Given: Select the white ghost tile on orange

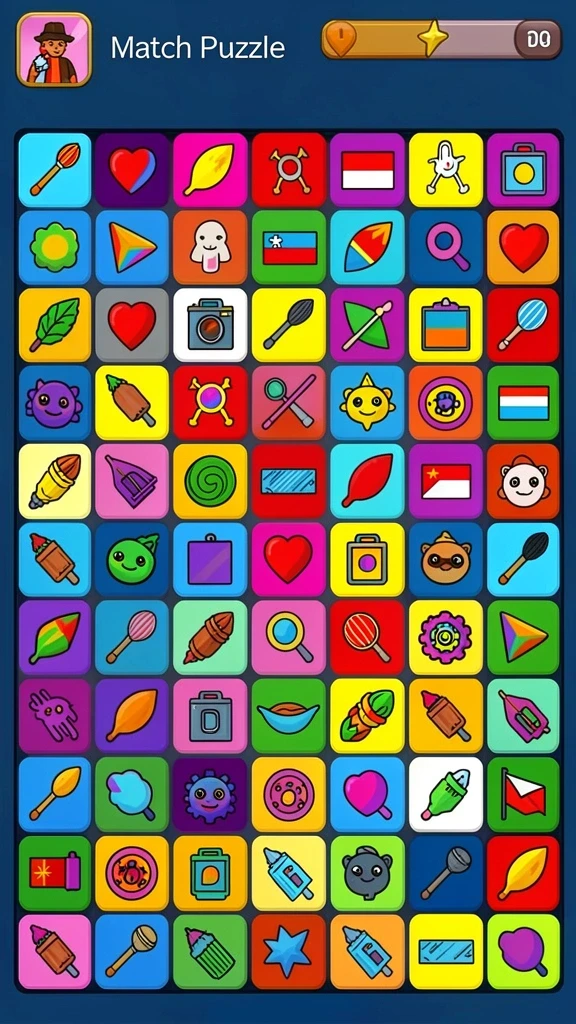Looking at the screenshot, I should [x=210, y=247].
